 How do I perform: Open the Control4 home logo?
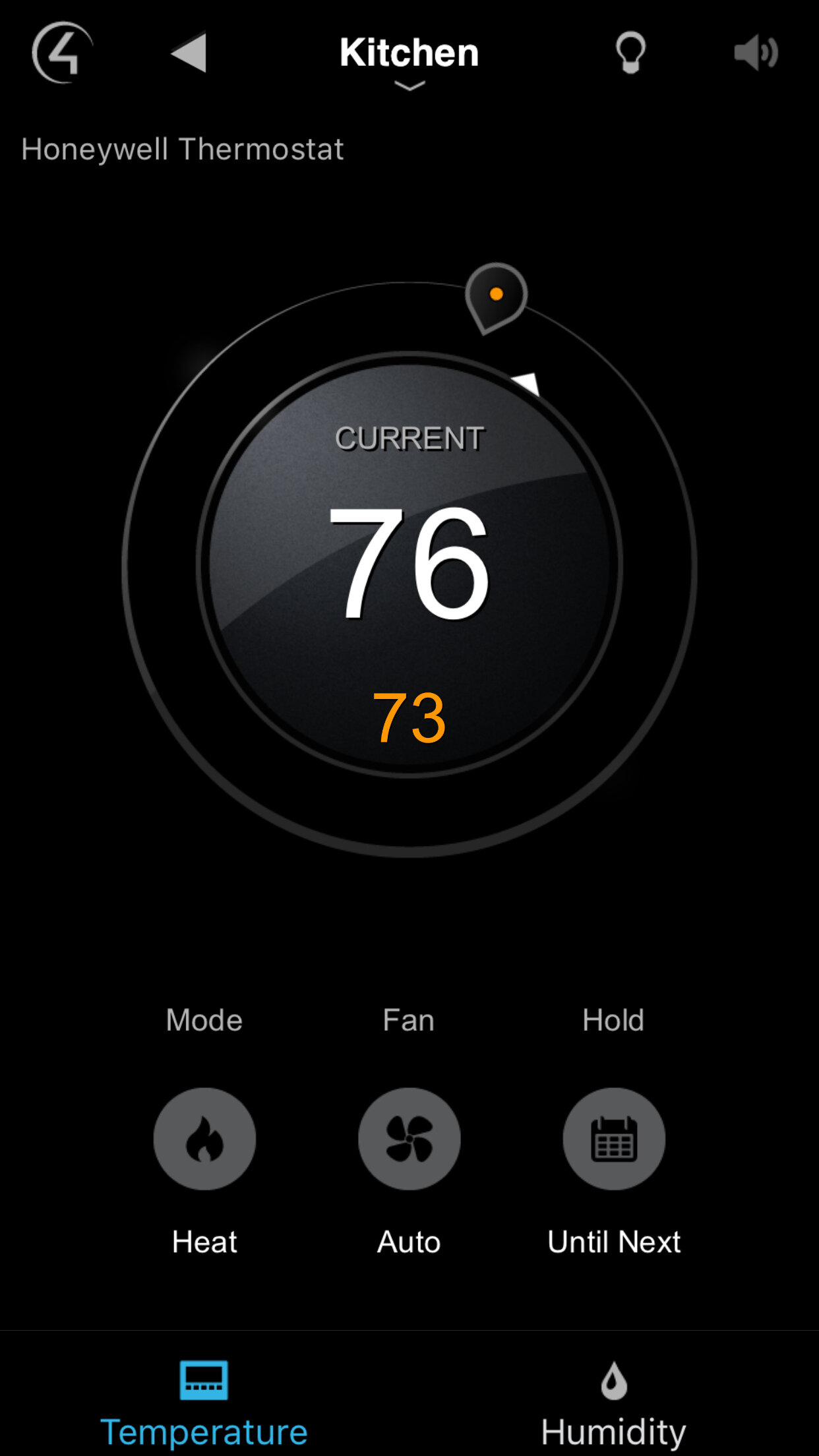pos(62,53)
